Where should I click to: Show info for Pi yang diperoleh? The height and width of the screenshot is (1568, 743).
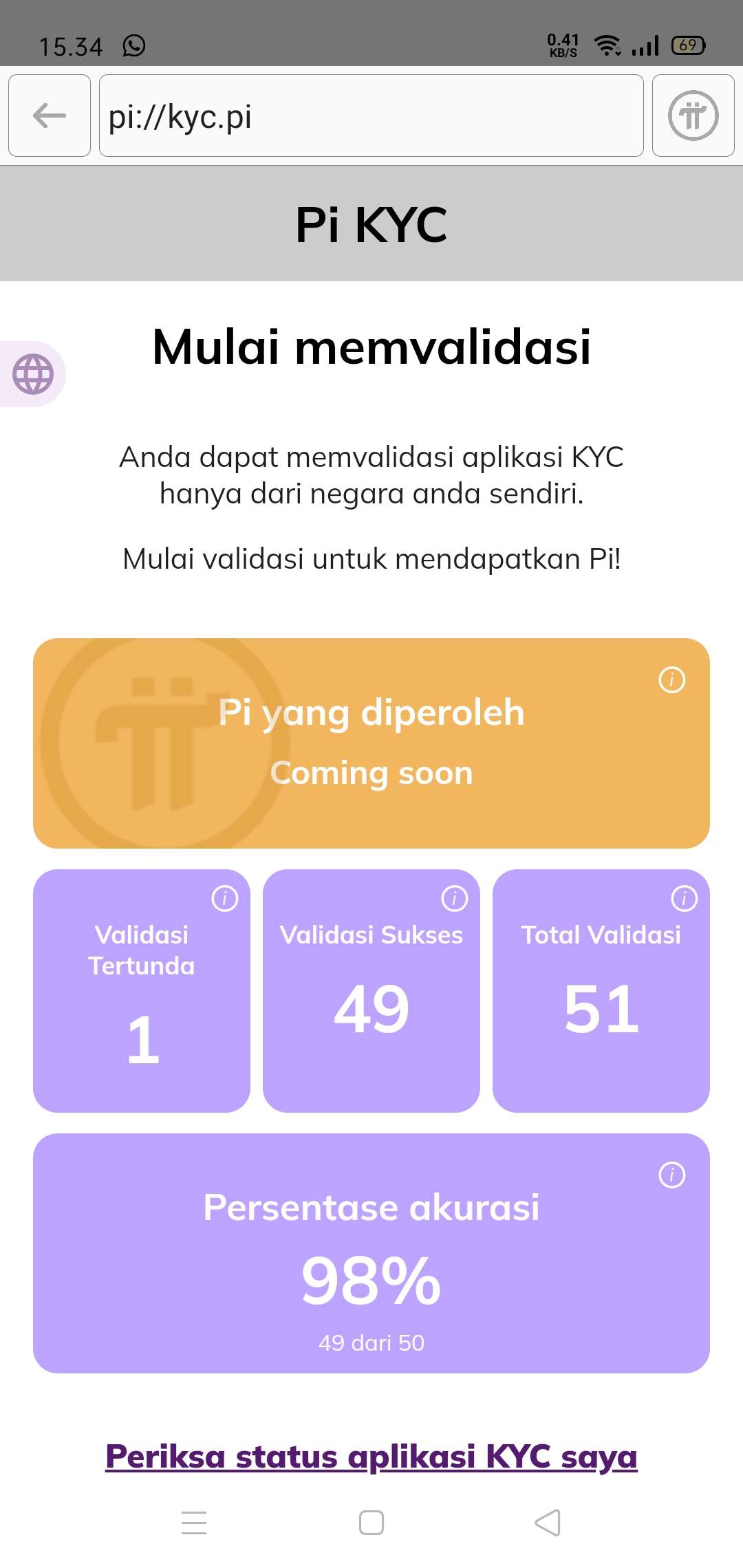tap(671, 679)
